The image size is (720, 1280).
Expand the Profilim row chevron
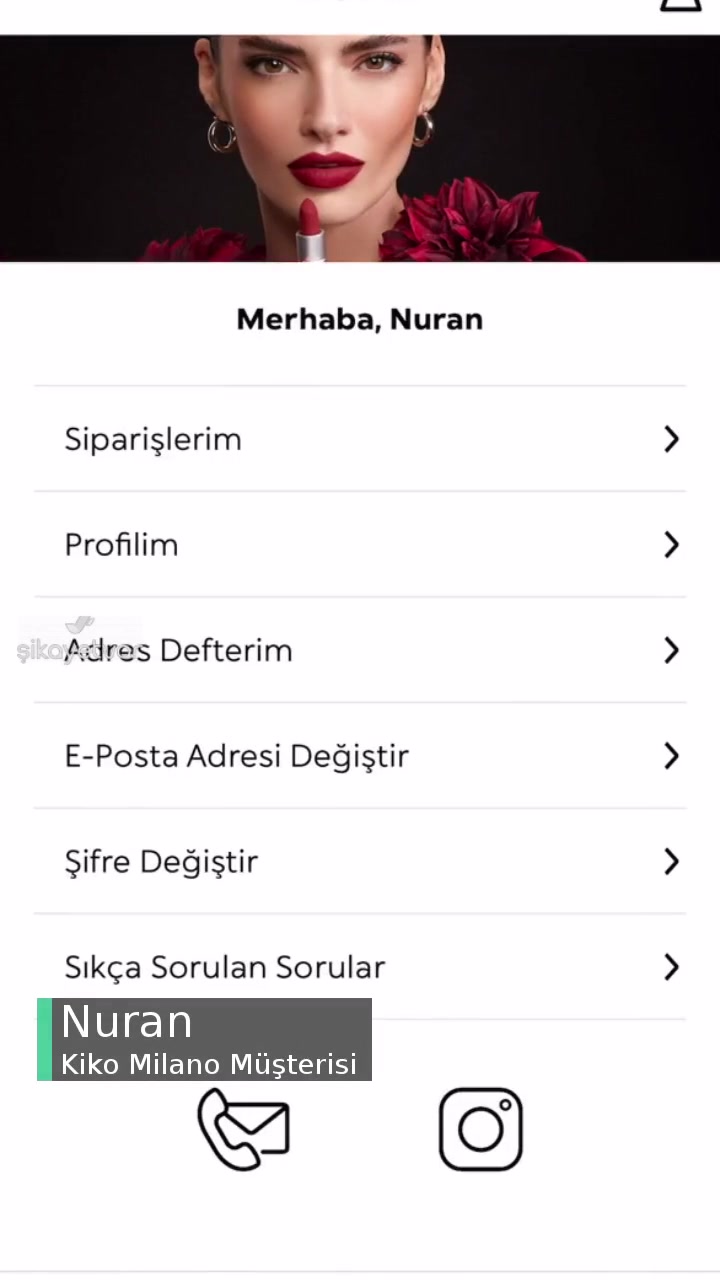[671, 544]
